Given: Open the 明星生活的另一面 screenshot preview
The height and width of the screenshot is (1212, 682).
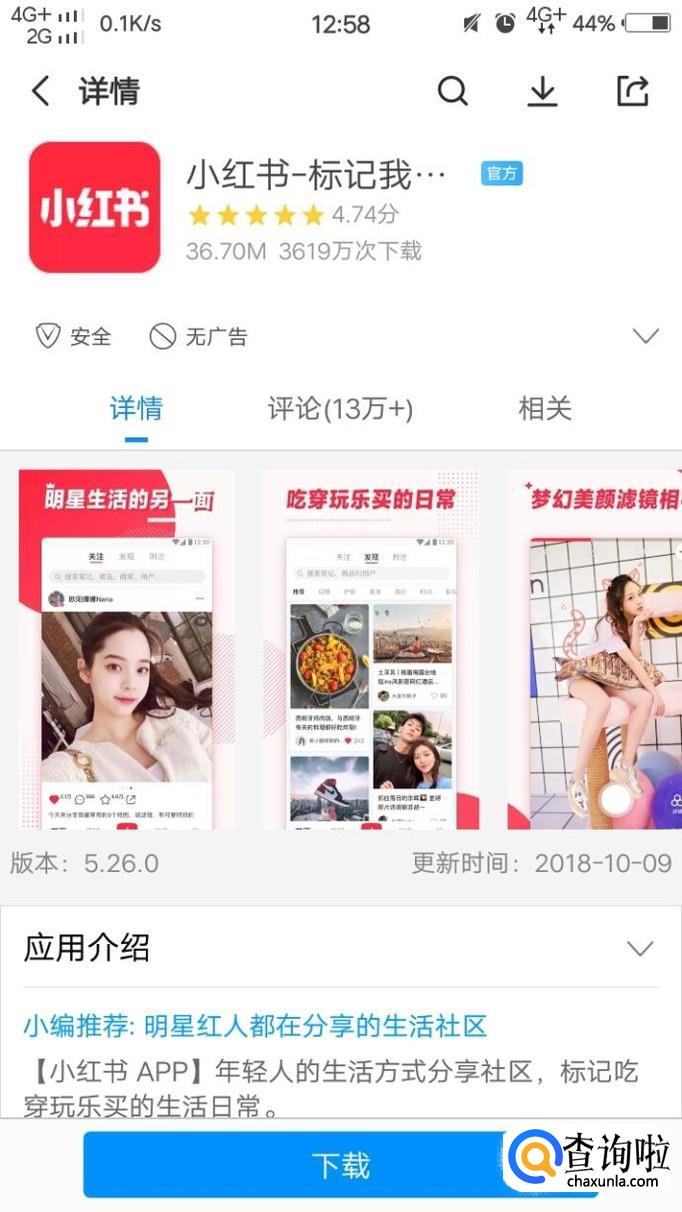Looking at the screenshot, I should (127, 649).
